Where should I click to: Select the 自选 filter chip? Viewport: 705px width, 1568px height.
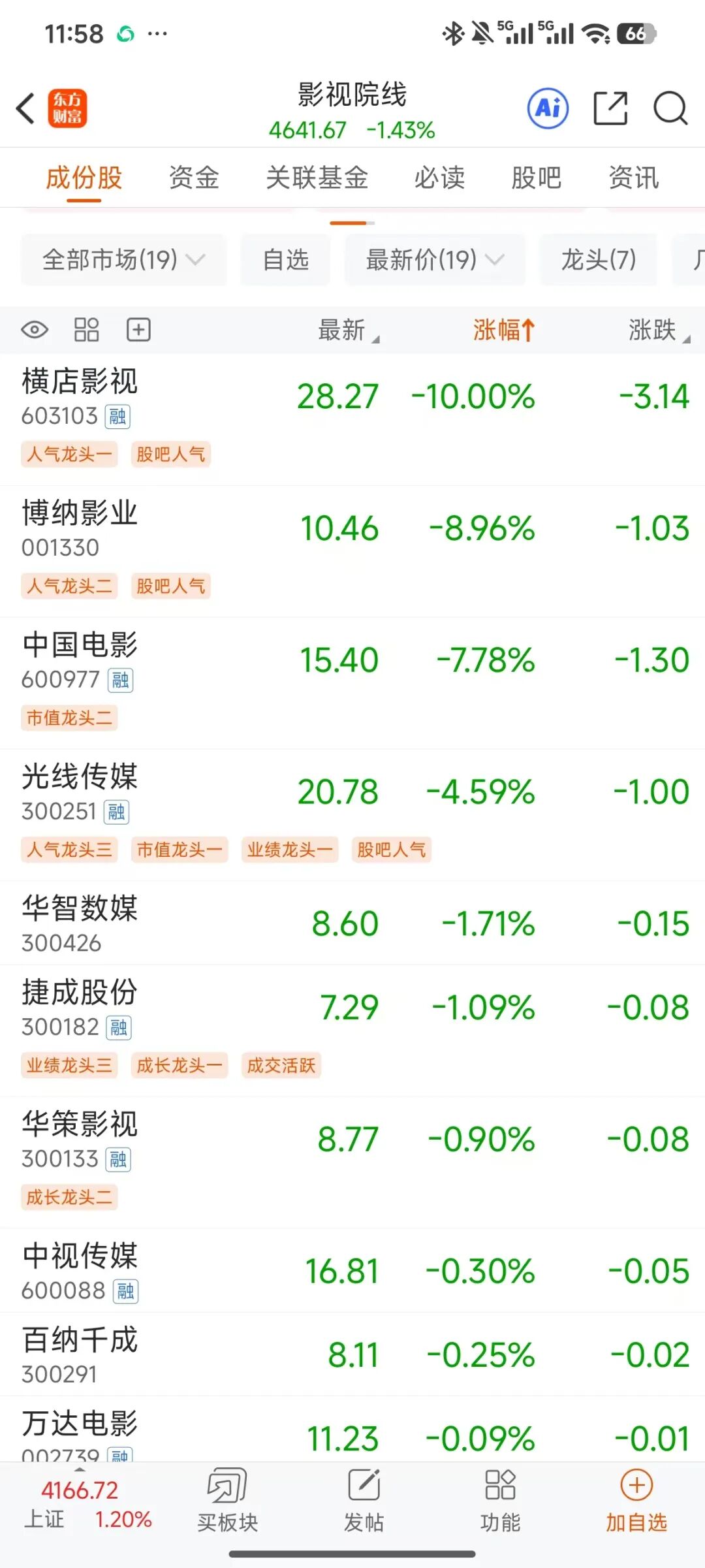(x=285, y=260)
